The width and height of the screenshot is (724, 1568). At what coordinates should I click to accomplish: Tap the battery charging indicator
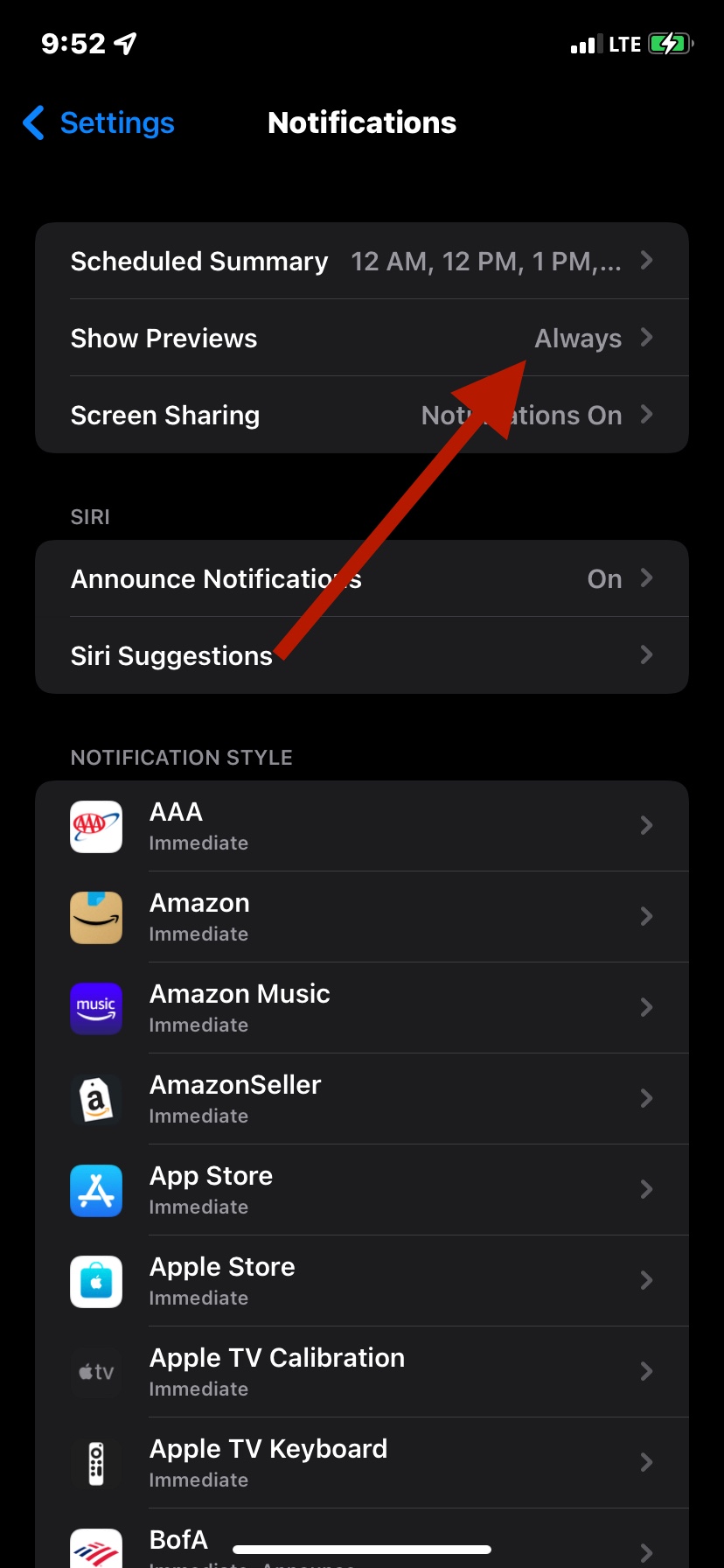(x=669, y=42)
